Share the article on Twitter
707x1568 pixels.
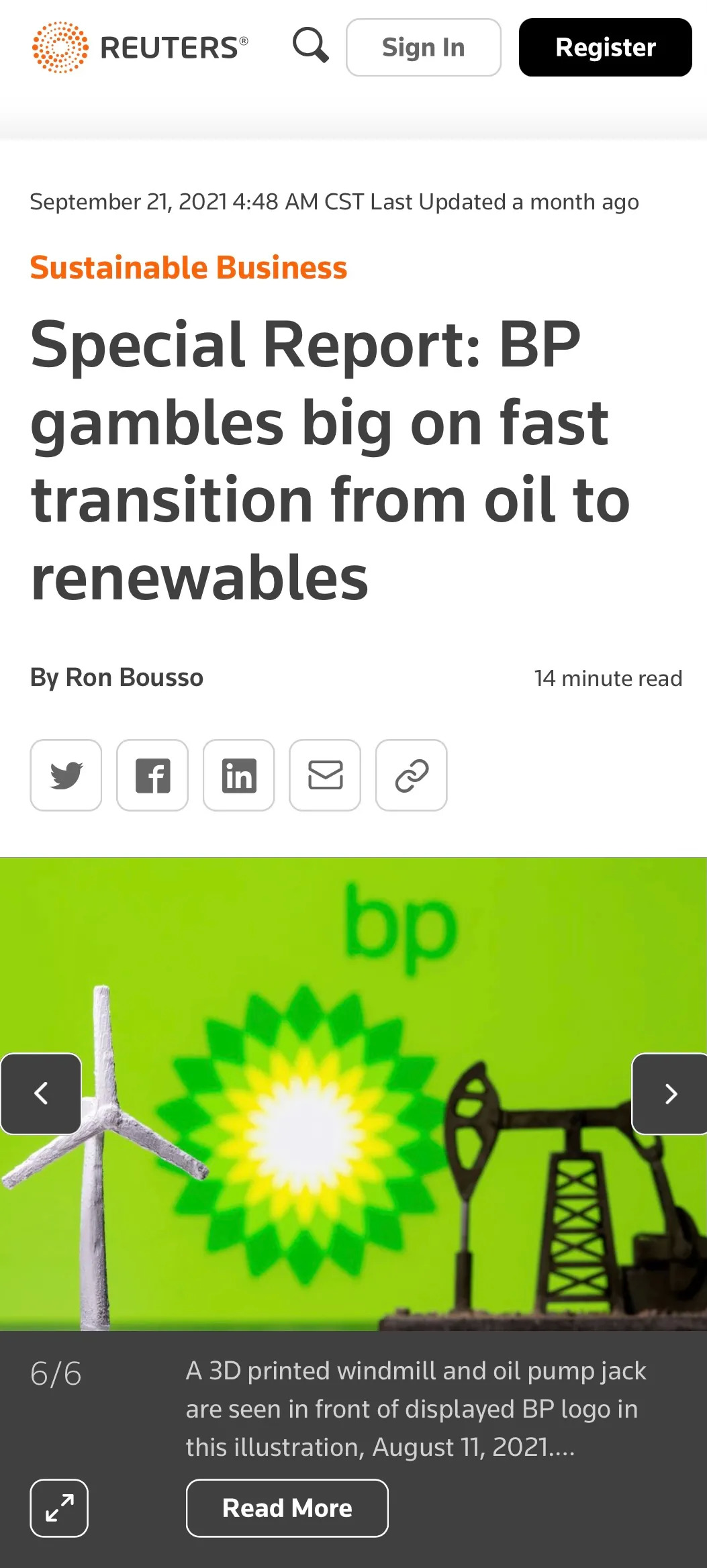tap(66, 775)
